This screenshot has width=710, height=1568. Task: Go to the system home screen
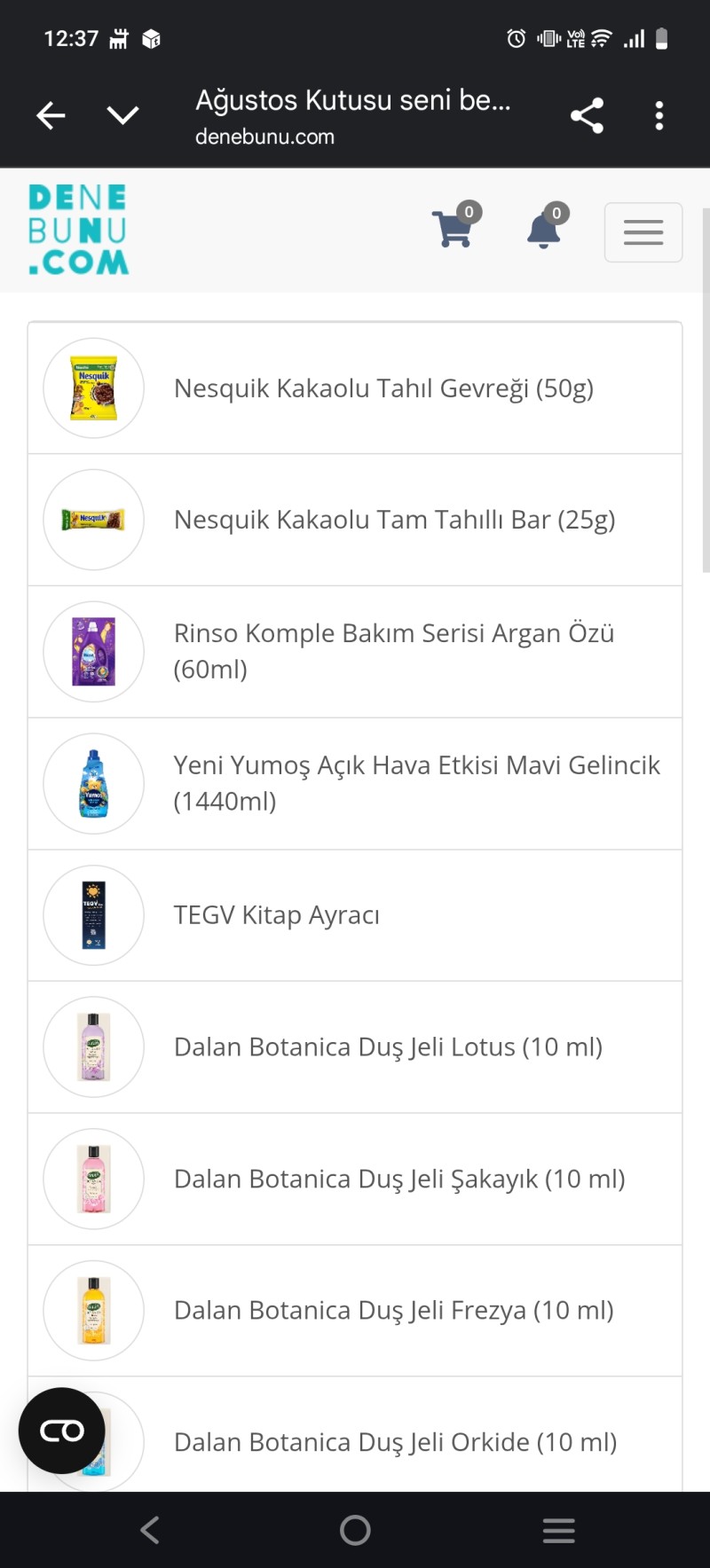[x=355, y=1530]
